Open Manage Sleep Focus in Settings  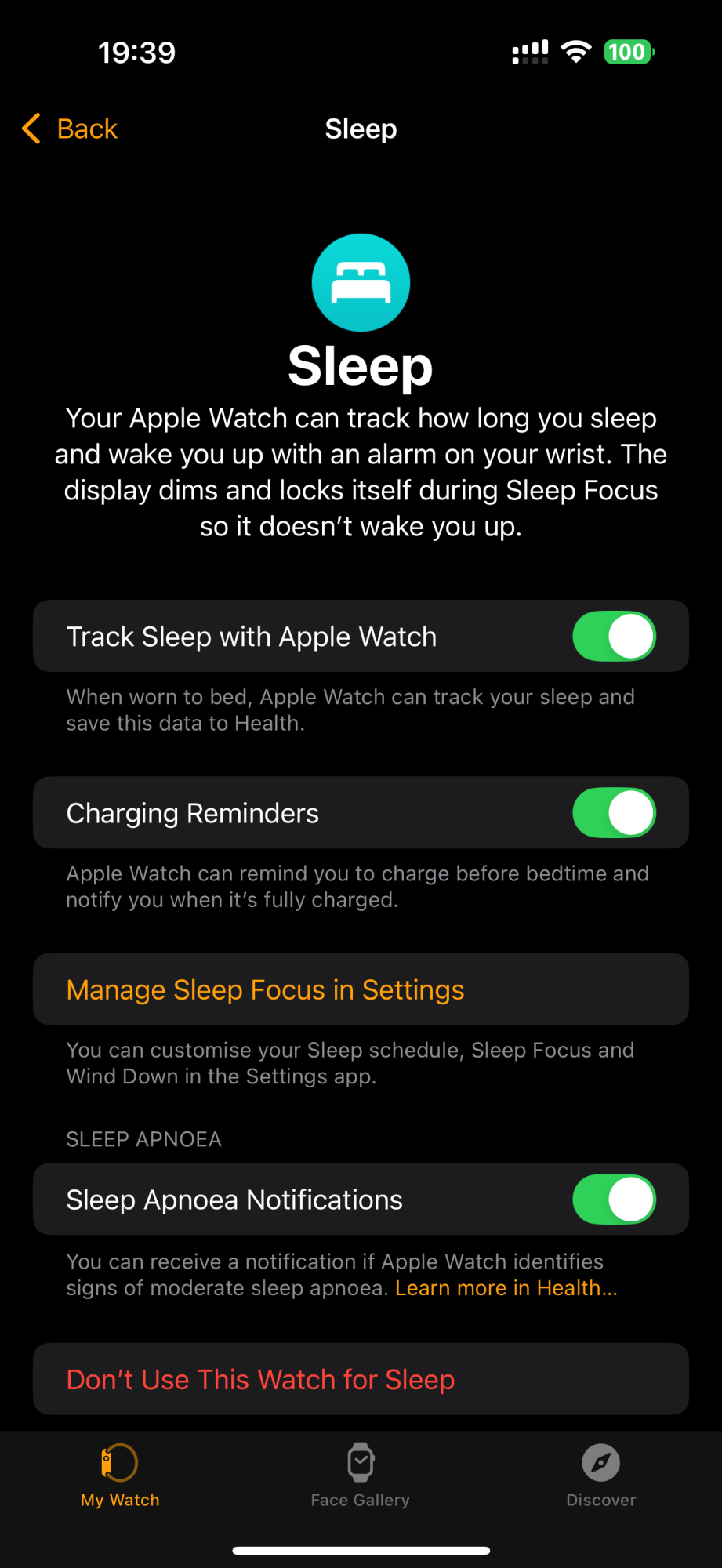[265, 989]
